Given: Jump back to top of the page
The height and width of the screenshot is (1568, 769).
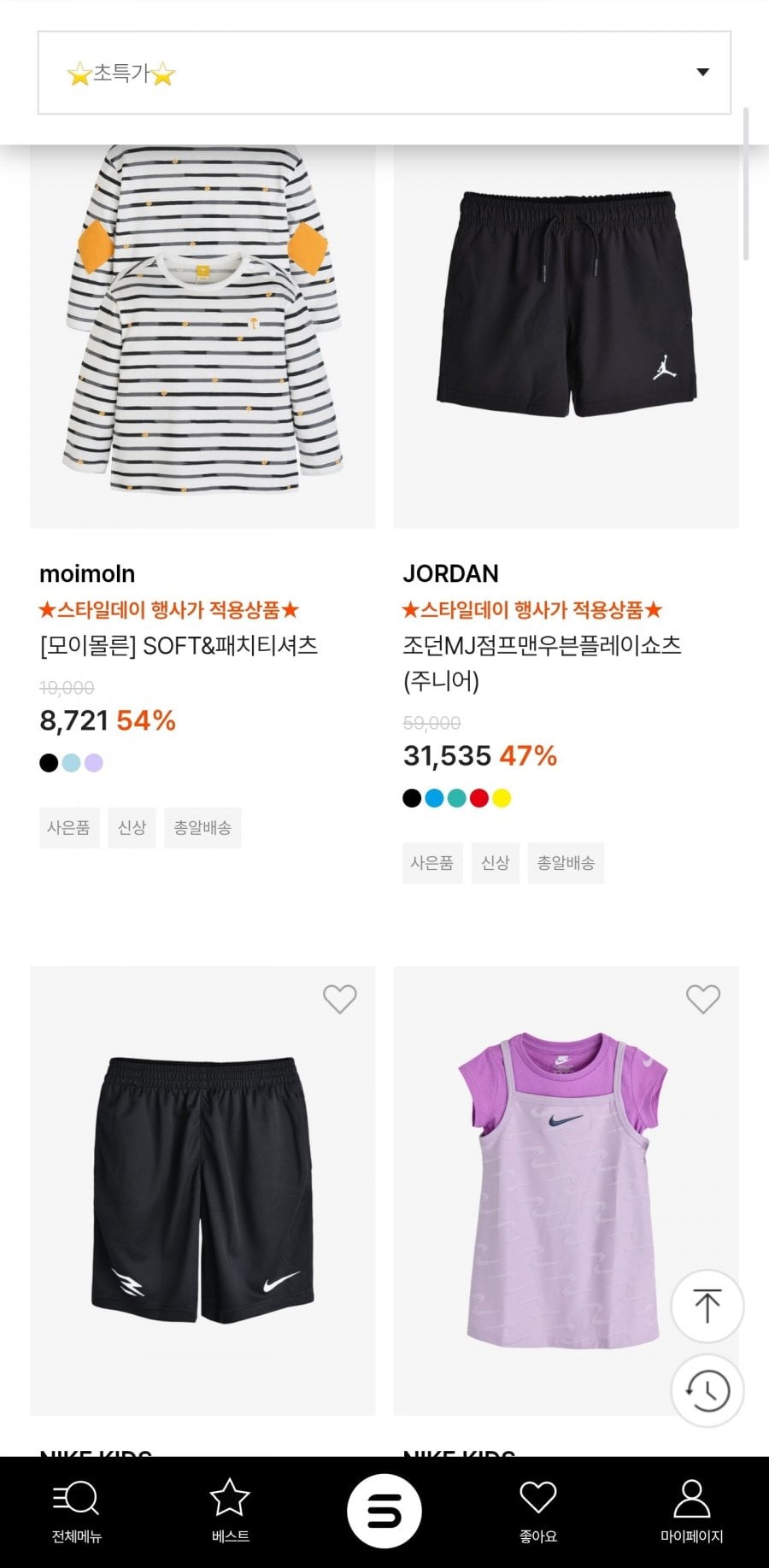Looking at the screenshot, I should coord(707,1306).
